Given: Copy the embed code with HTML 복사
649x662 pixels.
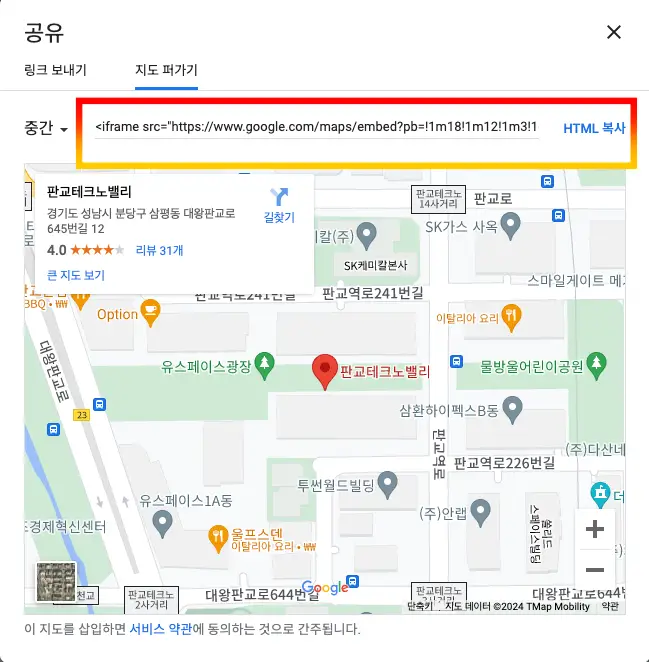Looking at the screenshot, I should pos(594,129).
